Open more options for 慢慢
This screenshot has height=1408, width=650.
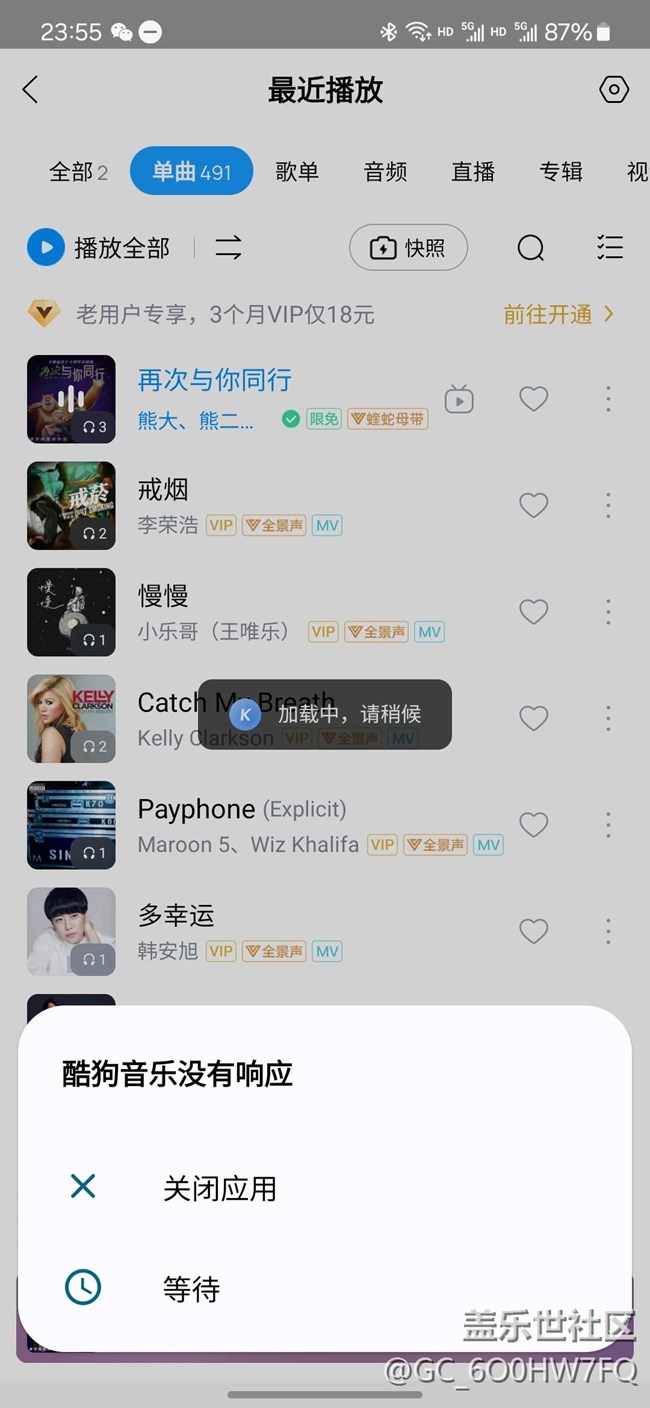tap(608, 611)
